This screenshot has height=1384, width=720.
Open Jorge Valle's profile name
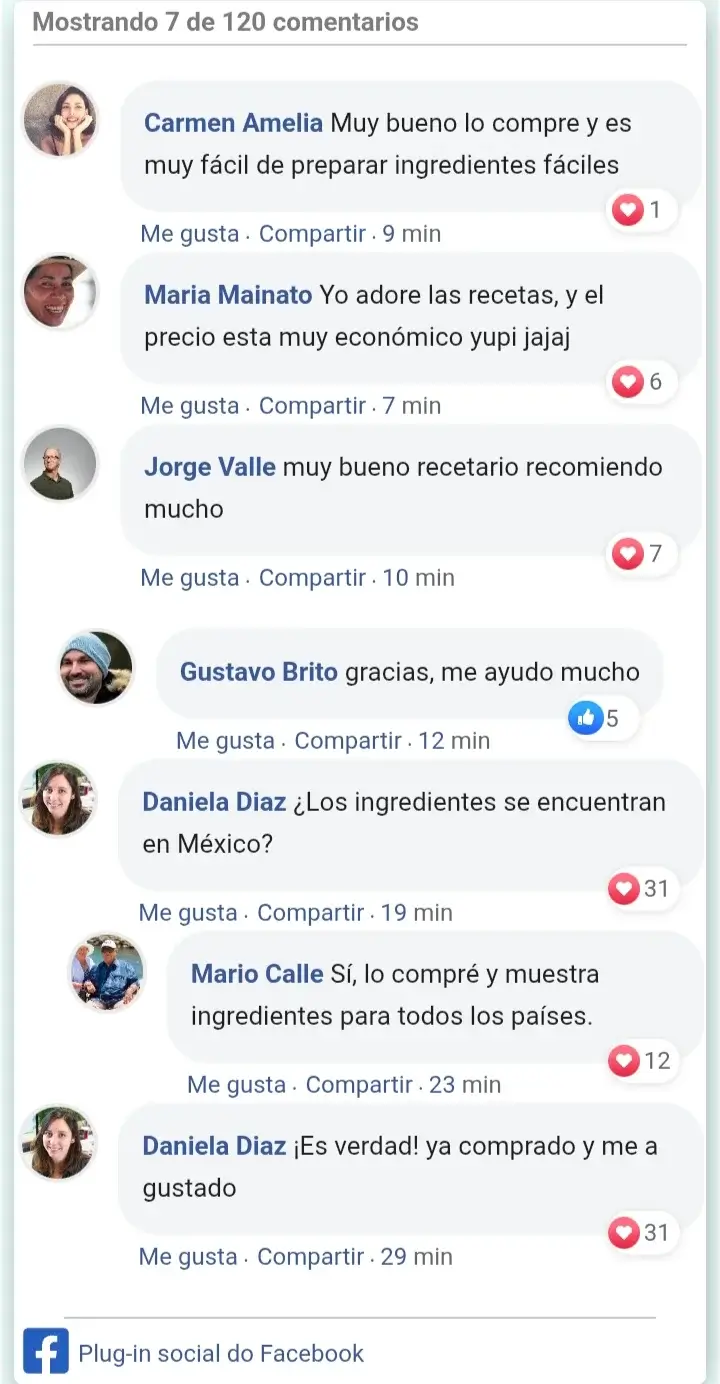click(209, 467)
